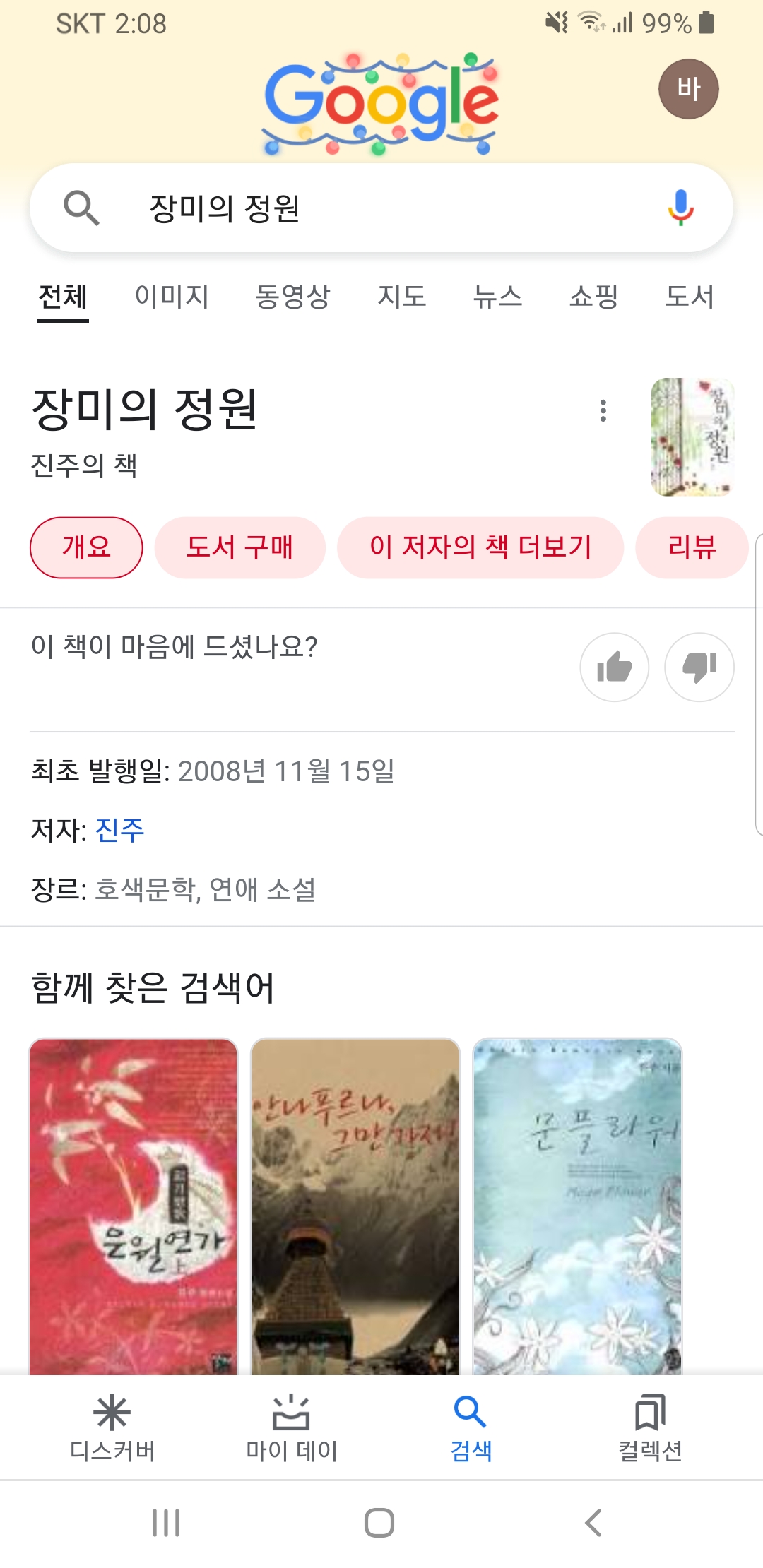Switch to the 동영상 tab
The image size is (763, 1568).
[292, 297]
